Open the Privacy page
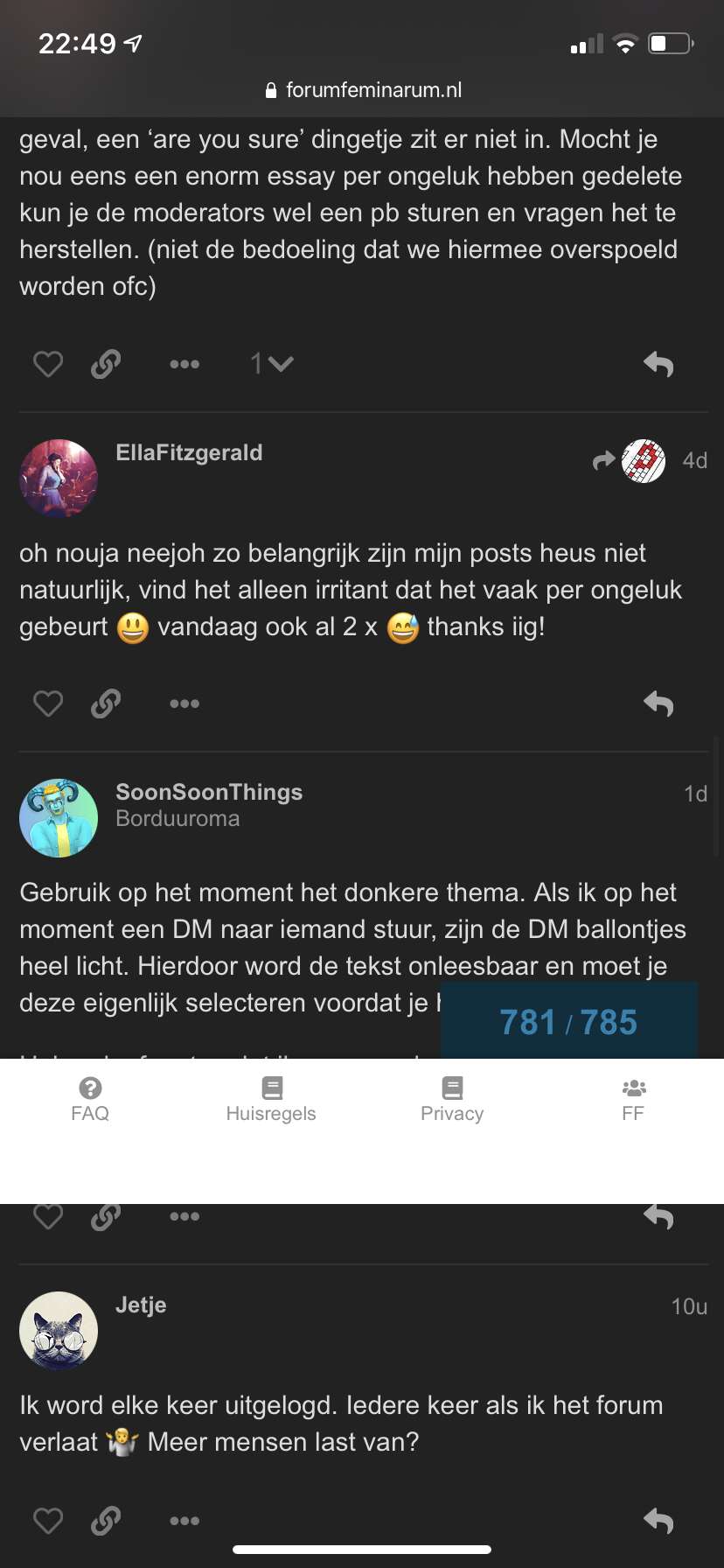Screen dimensions: 724x1568 click(452, 1100)
